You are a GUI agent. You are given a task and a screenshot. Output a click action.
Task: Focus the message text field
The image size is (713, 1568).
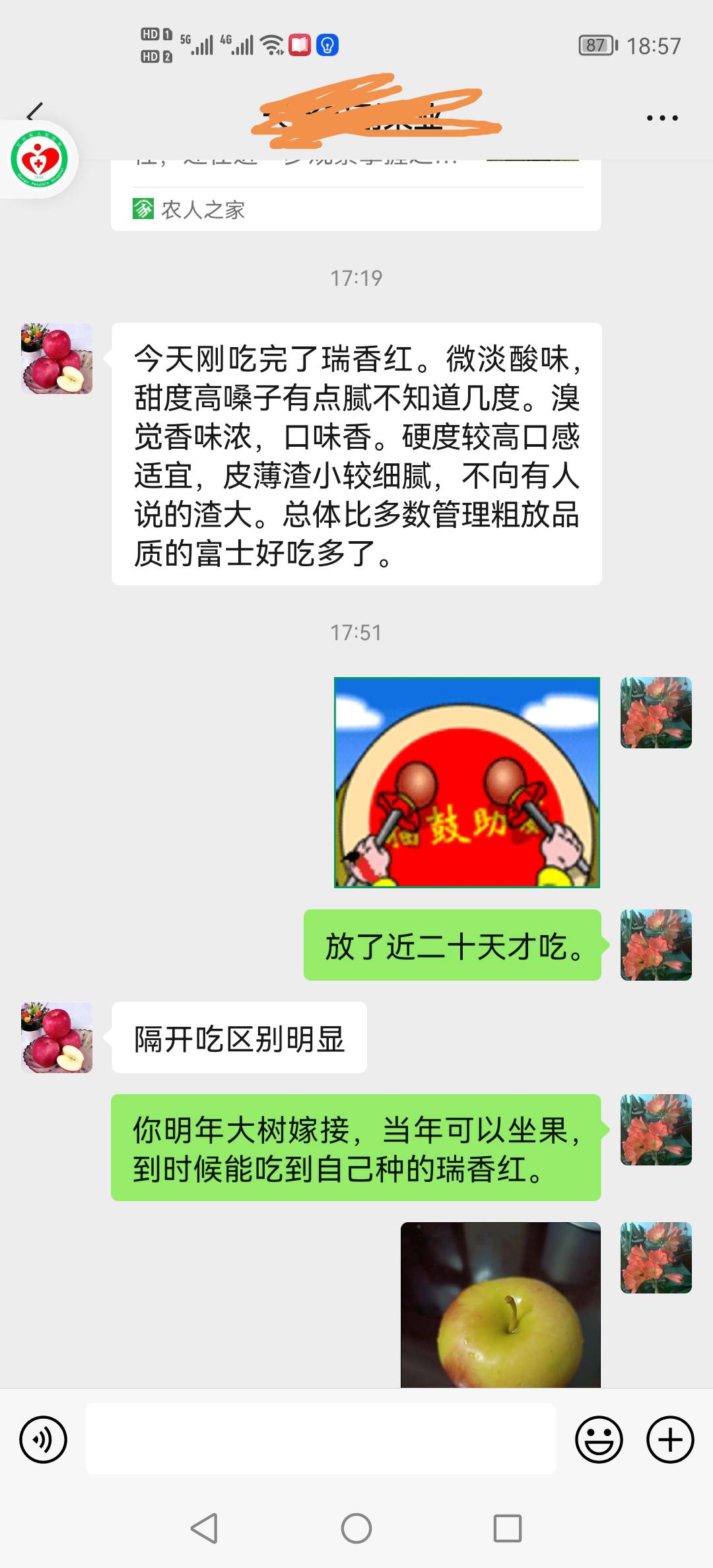(x=321, y=1439)
